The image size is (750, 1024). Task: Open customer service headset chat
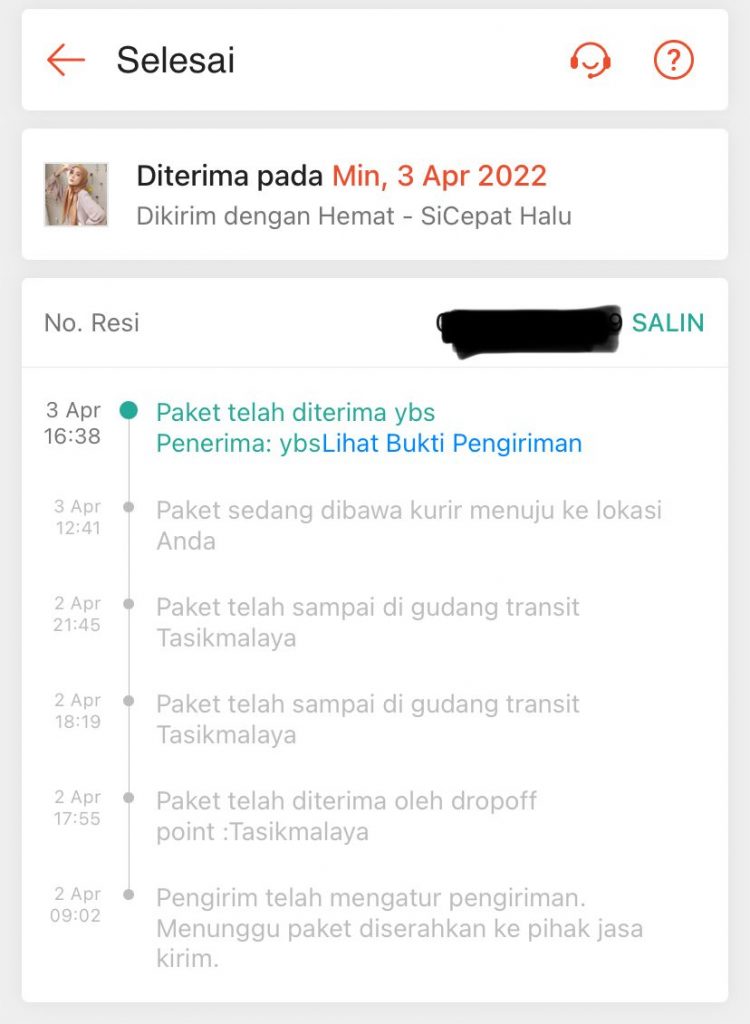591,60
